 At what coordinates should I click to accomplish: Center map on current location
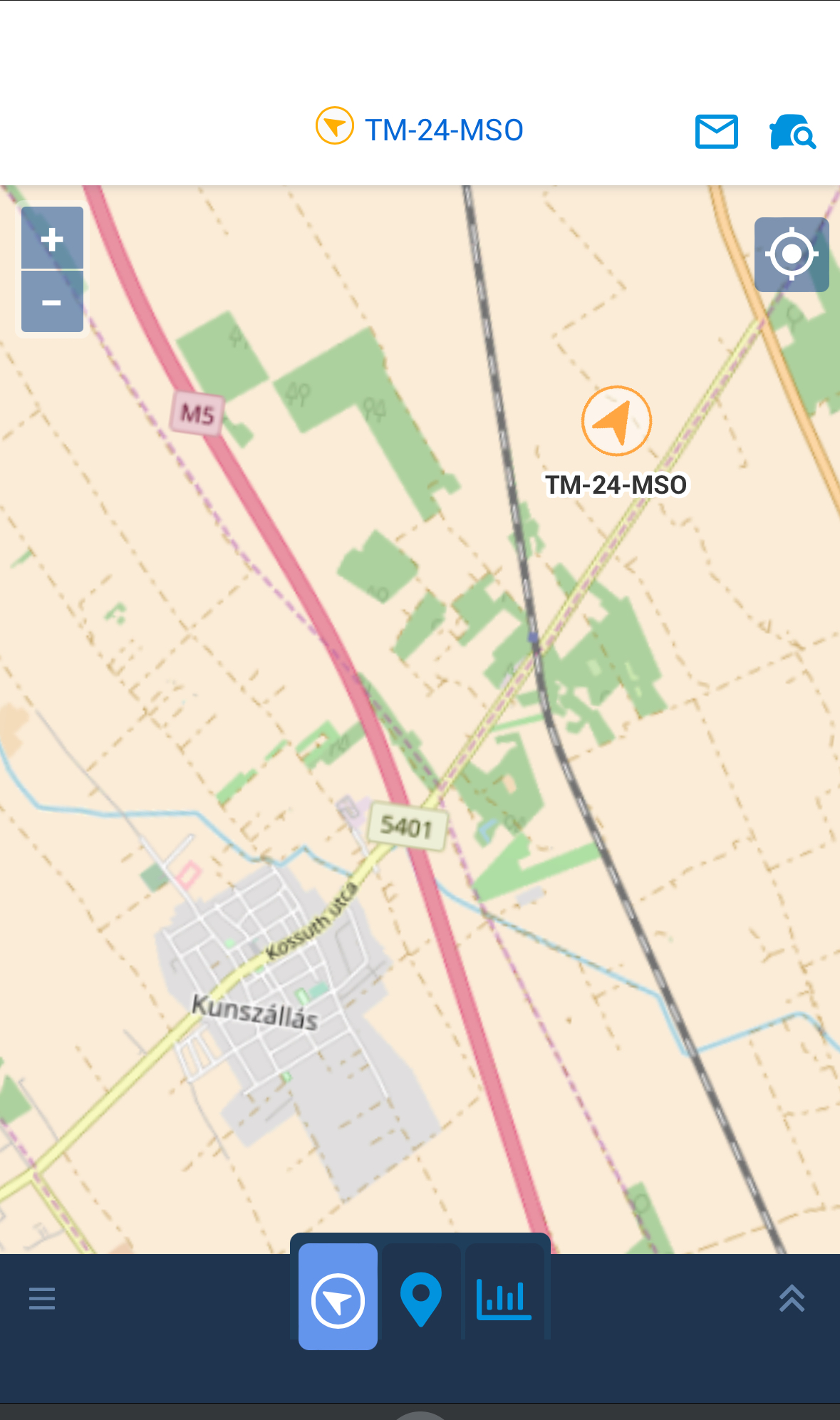coord(792,254)
